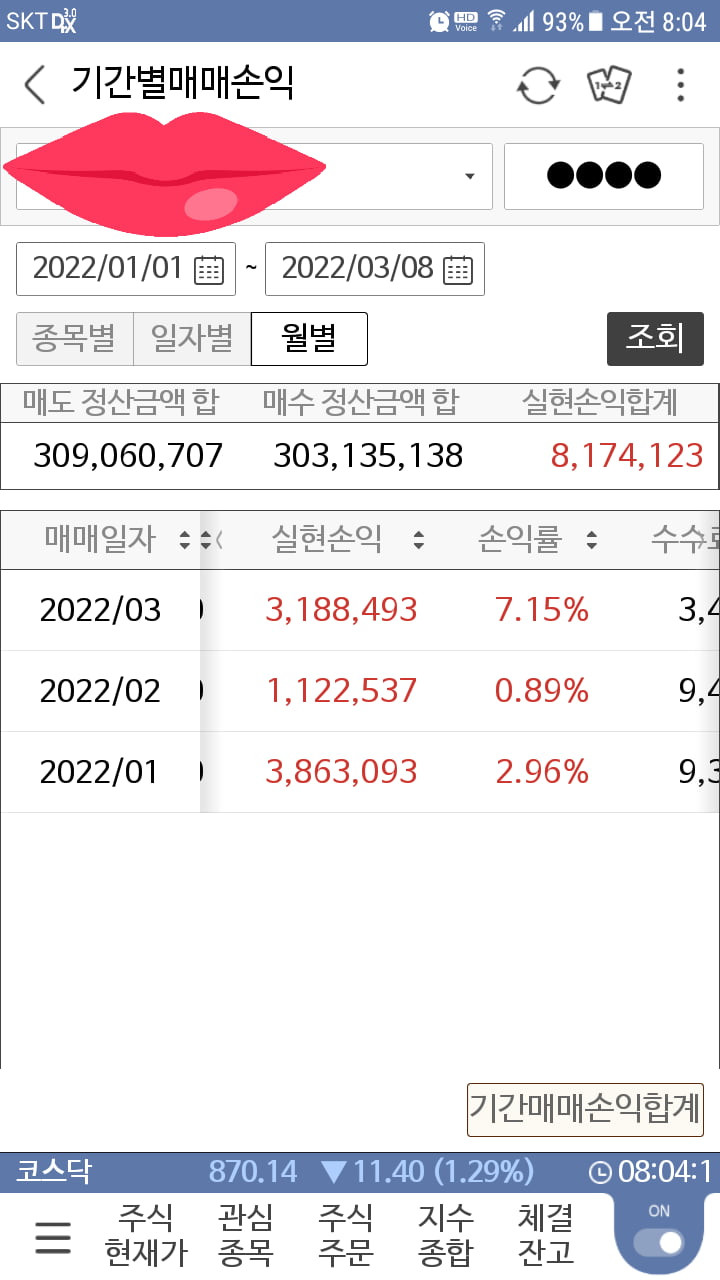This screenshot has height=1280, width=720.
Task: Pick the start date 2022/01/01
Action: pos(126,269)
